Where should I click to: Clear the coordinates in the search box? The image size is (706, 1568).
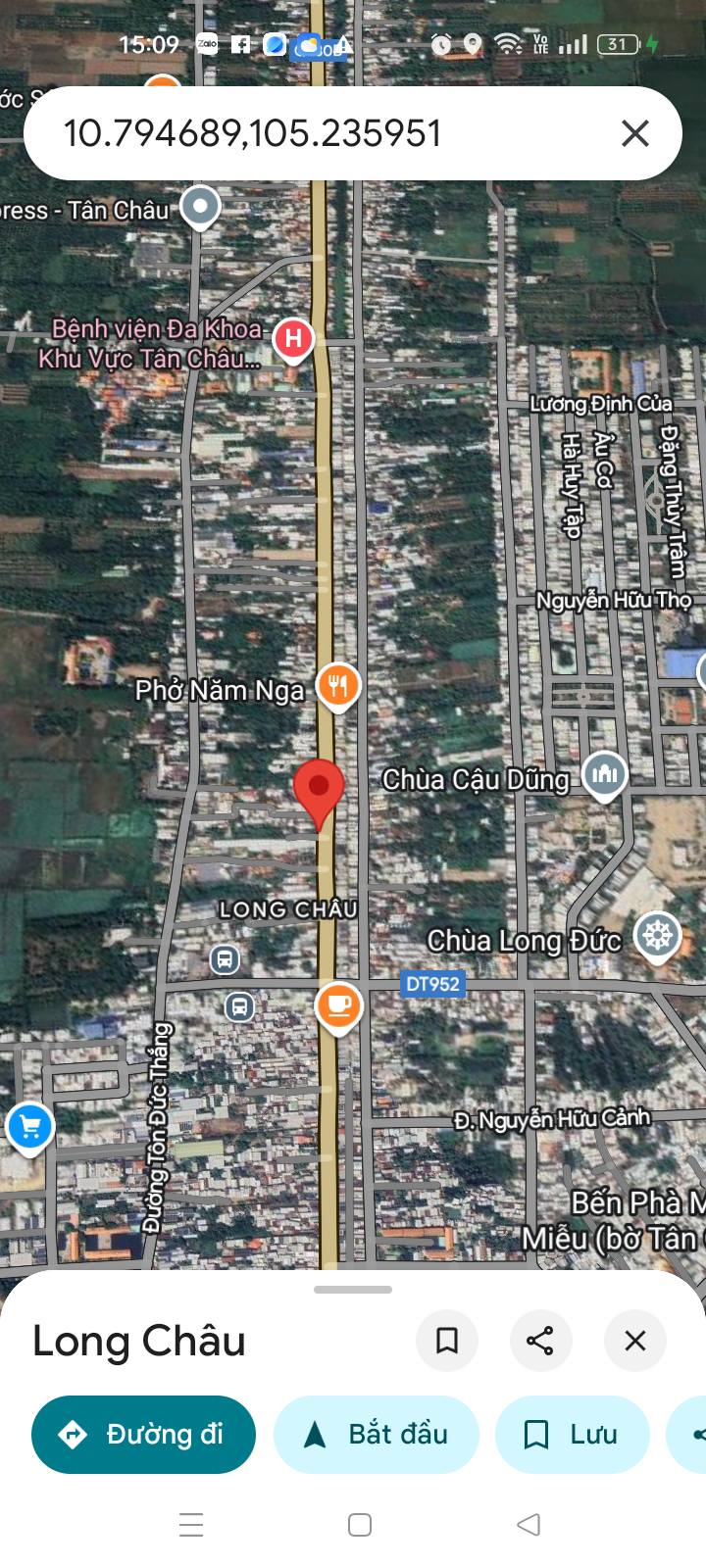(x=635, y=133)
